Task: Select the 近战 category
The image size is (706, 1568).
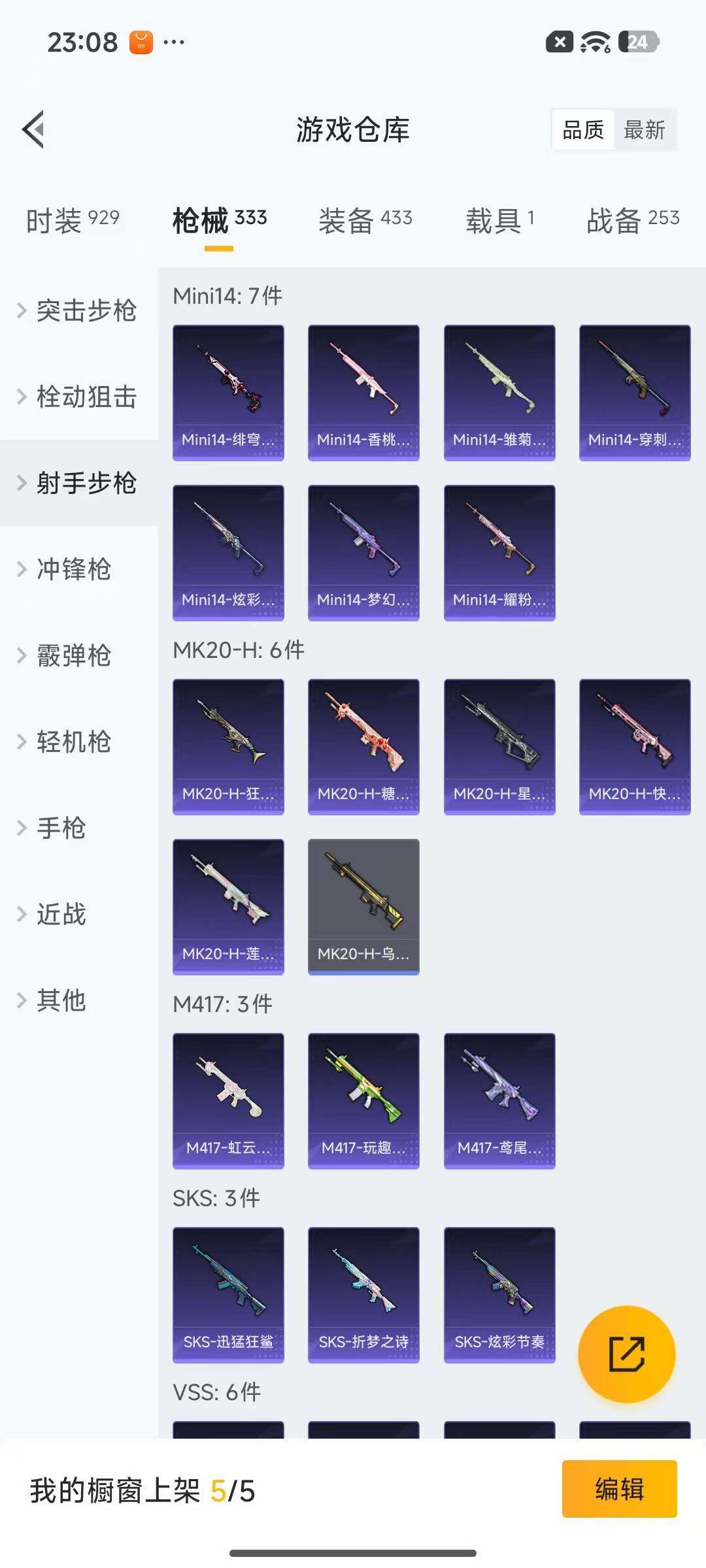Action: 60,914
